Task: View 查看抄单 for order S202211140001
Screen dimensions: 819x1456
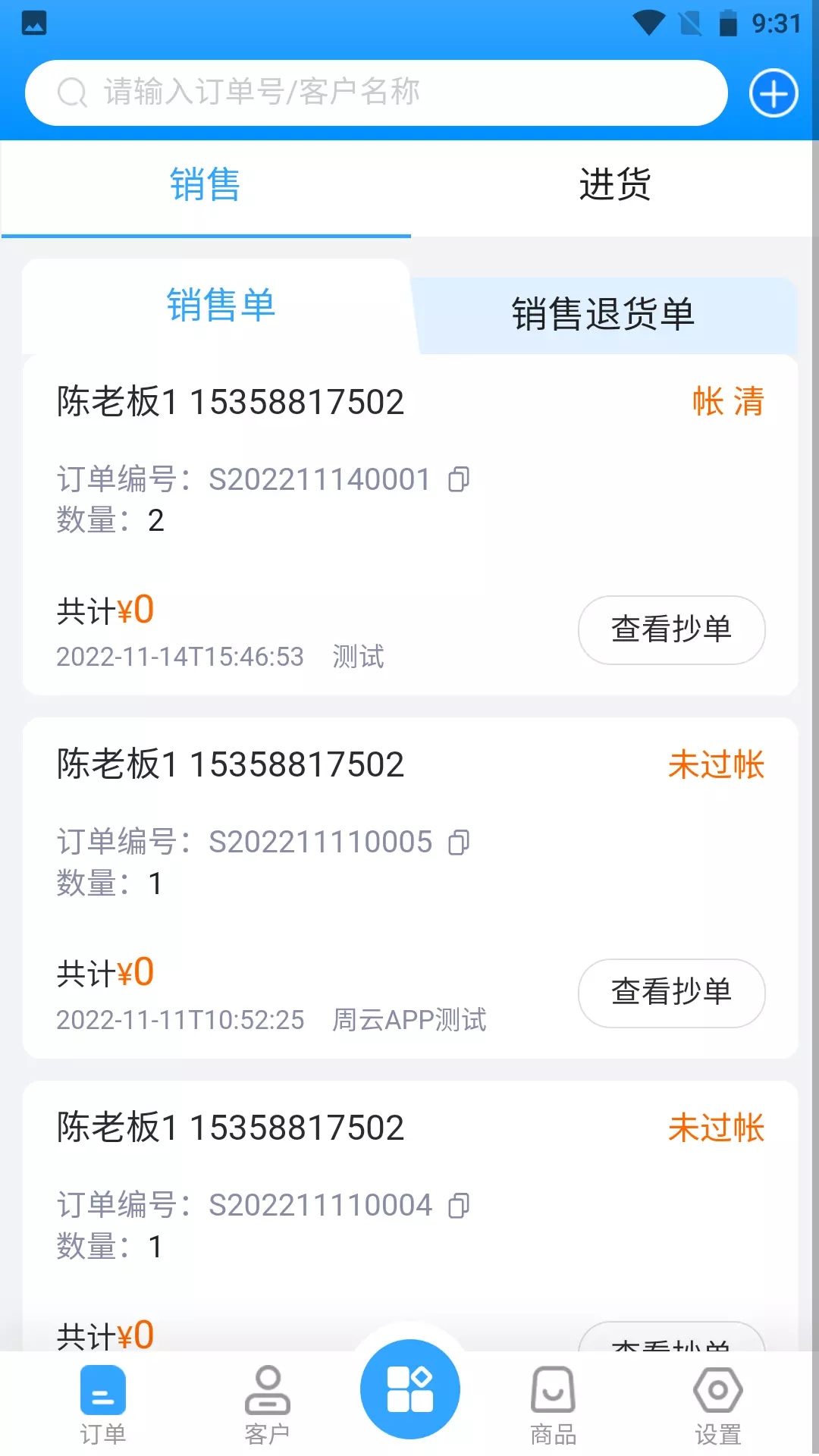Action: (672, 629)
